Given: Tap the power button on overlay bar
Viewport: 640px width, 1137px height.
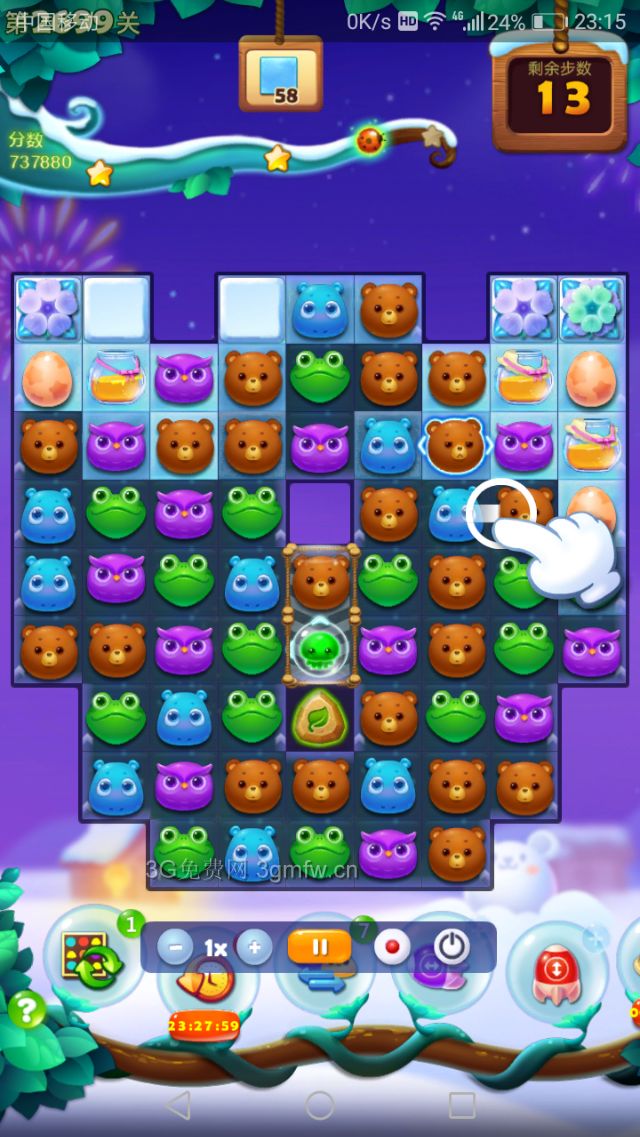Looking at the screenshot, I should coord(452,947).
